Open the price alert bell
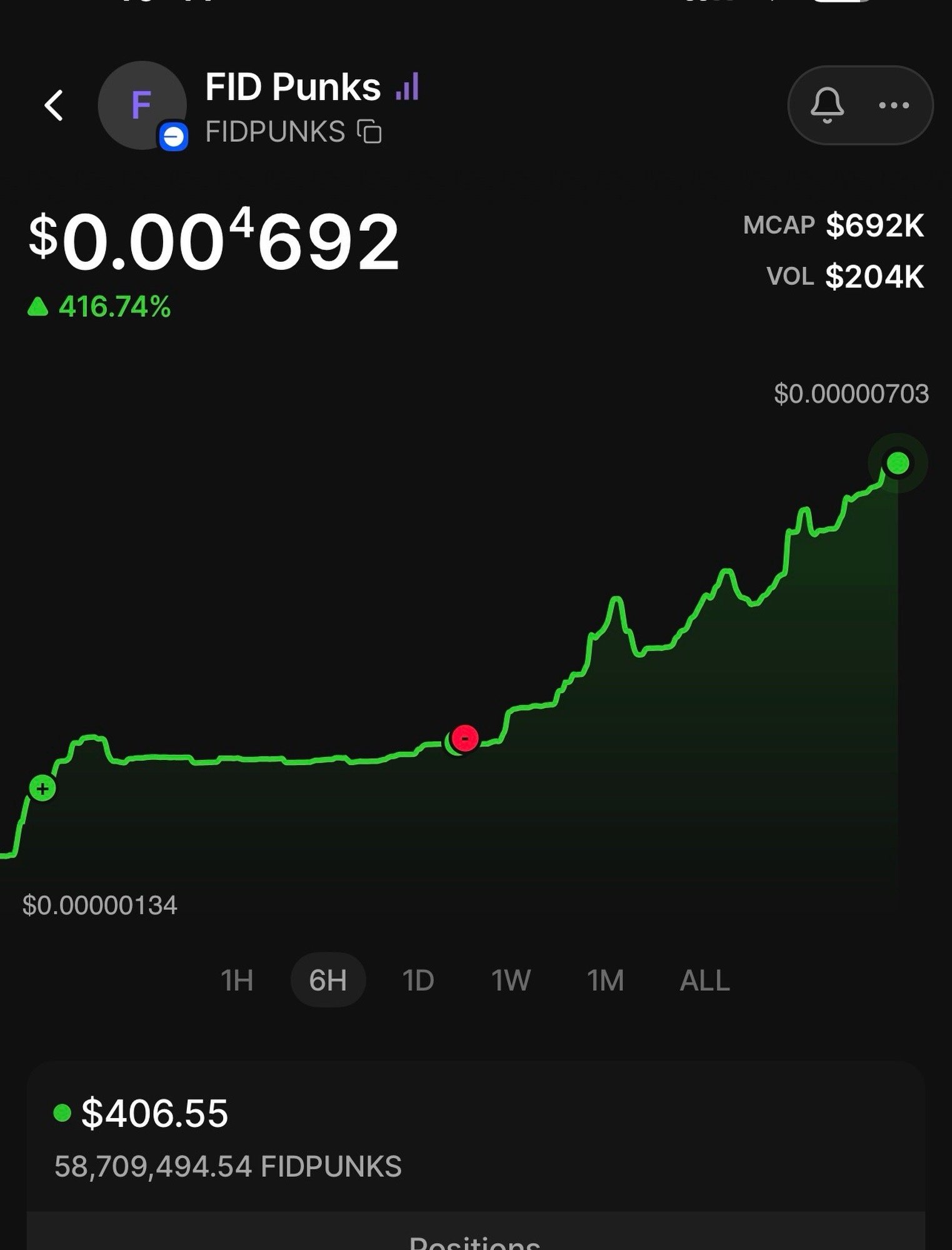 click(827, 105)
